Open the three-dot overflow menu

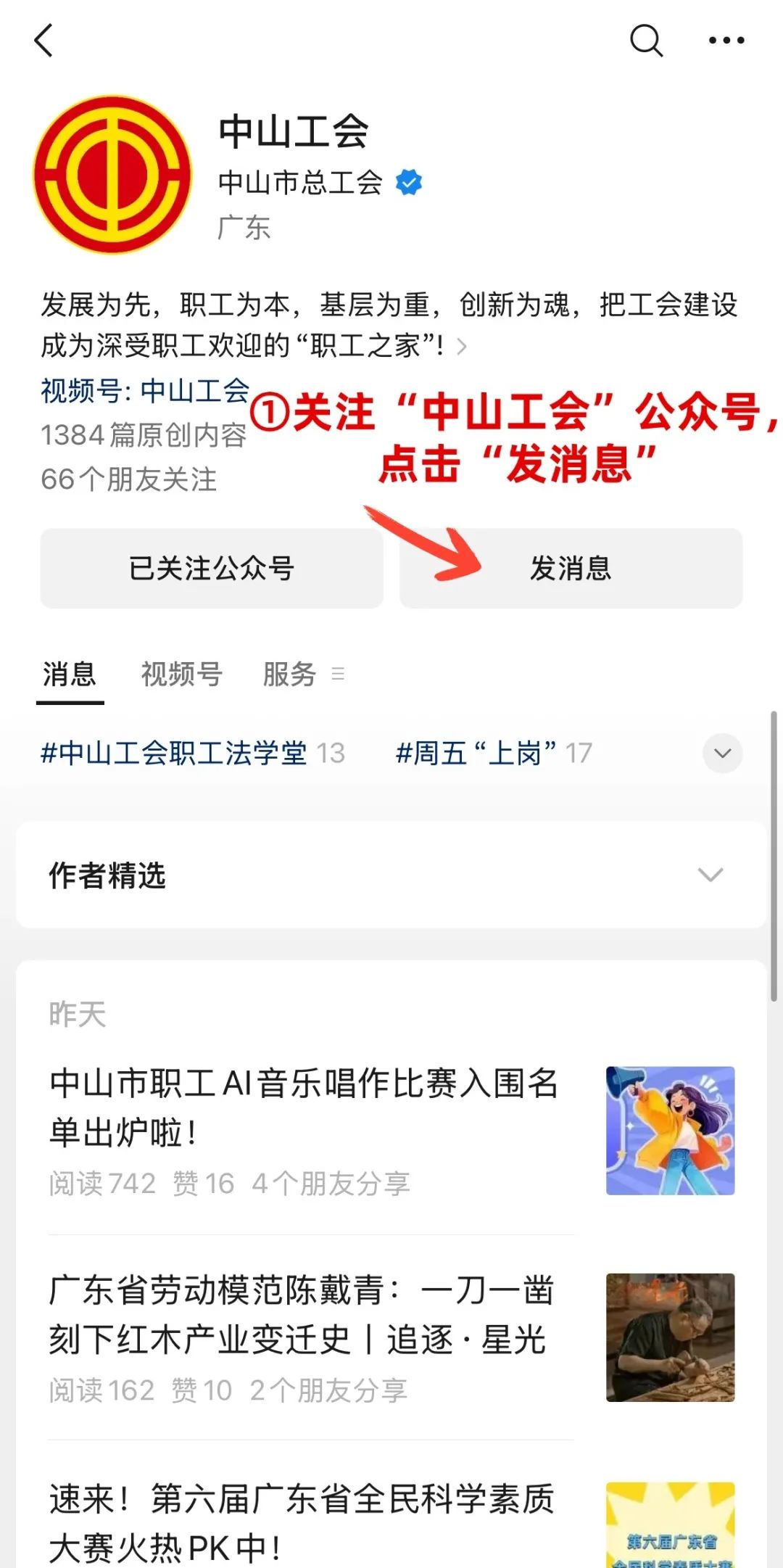click(x=726, y=41)
